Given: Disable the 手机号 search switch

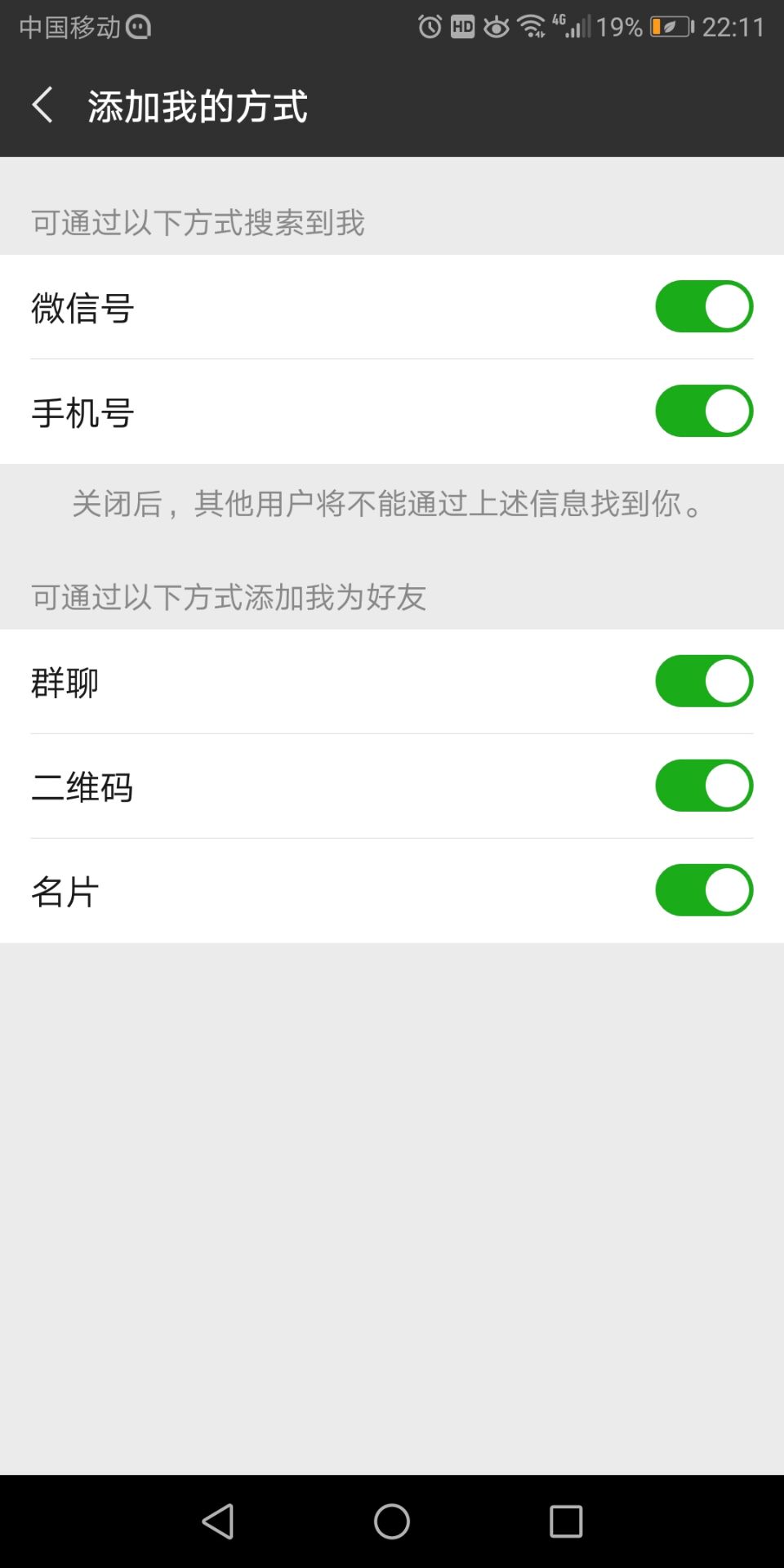Looking at the screenshot, I should click(x=703, y=412).
